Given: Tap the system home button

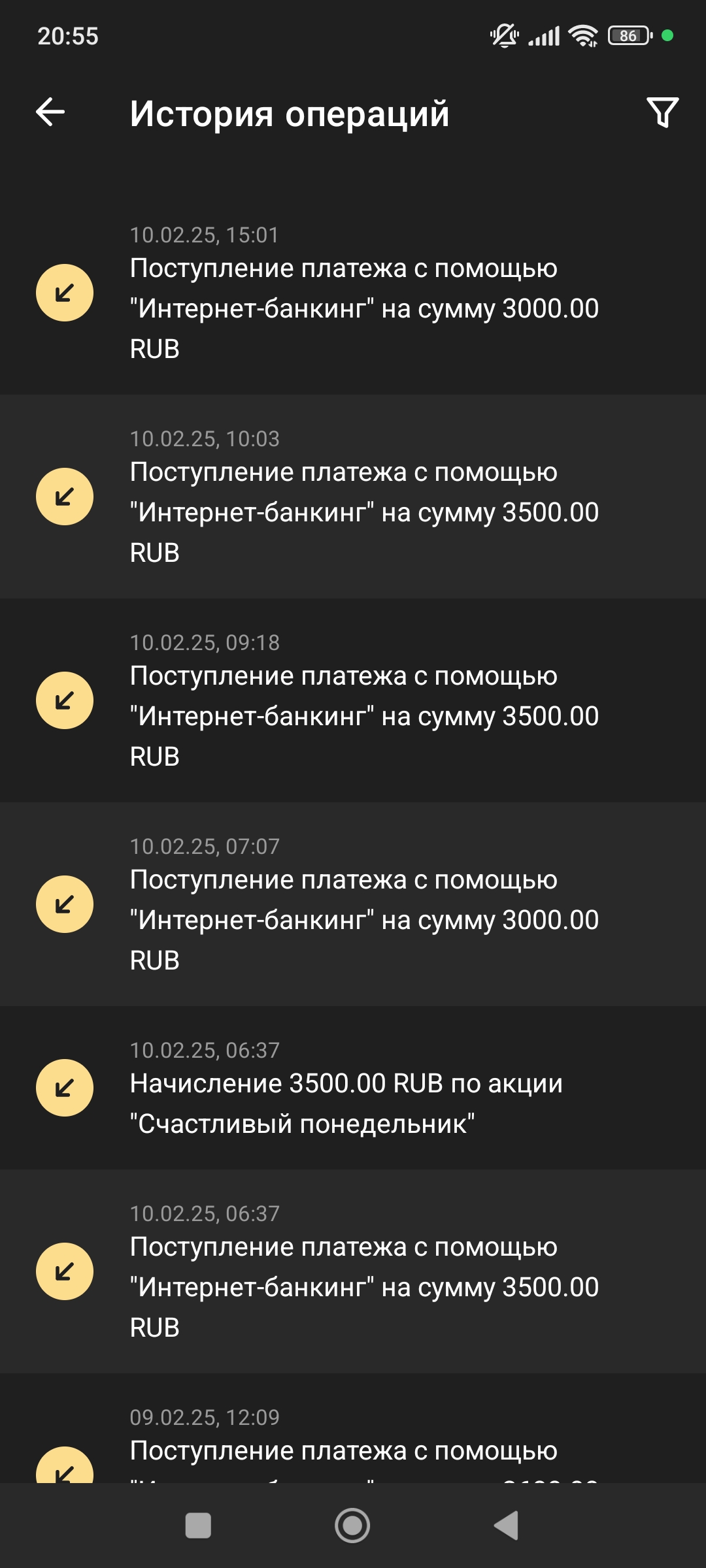Looking at the screenshot, I should click(x=352, y=1526).
